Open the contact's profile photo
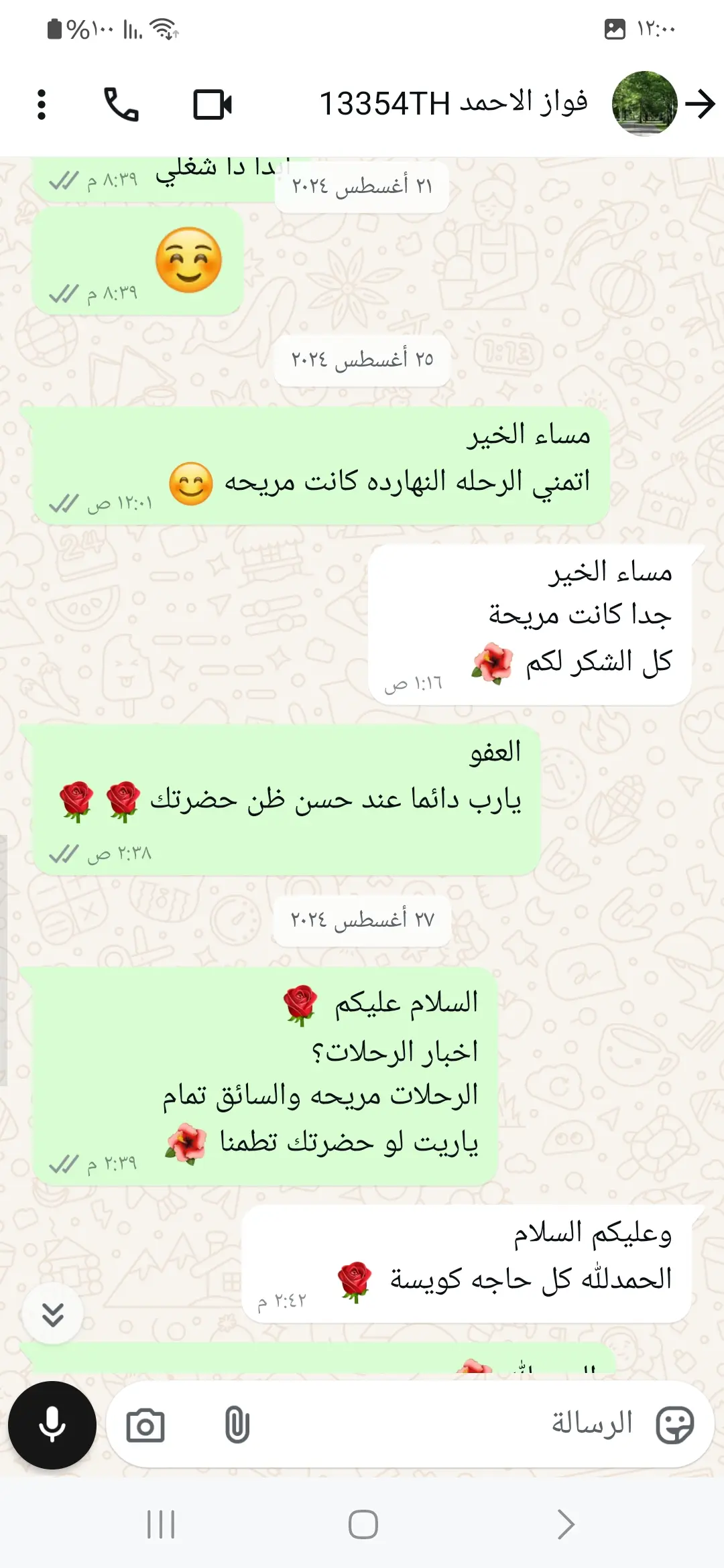Viewport: 724px width, 1568px height. [644, 104]
